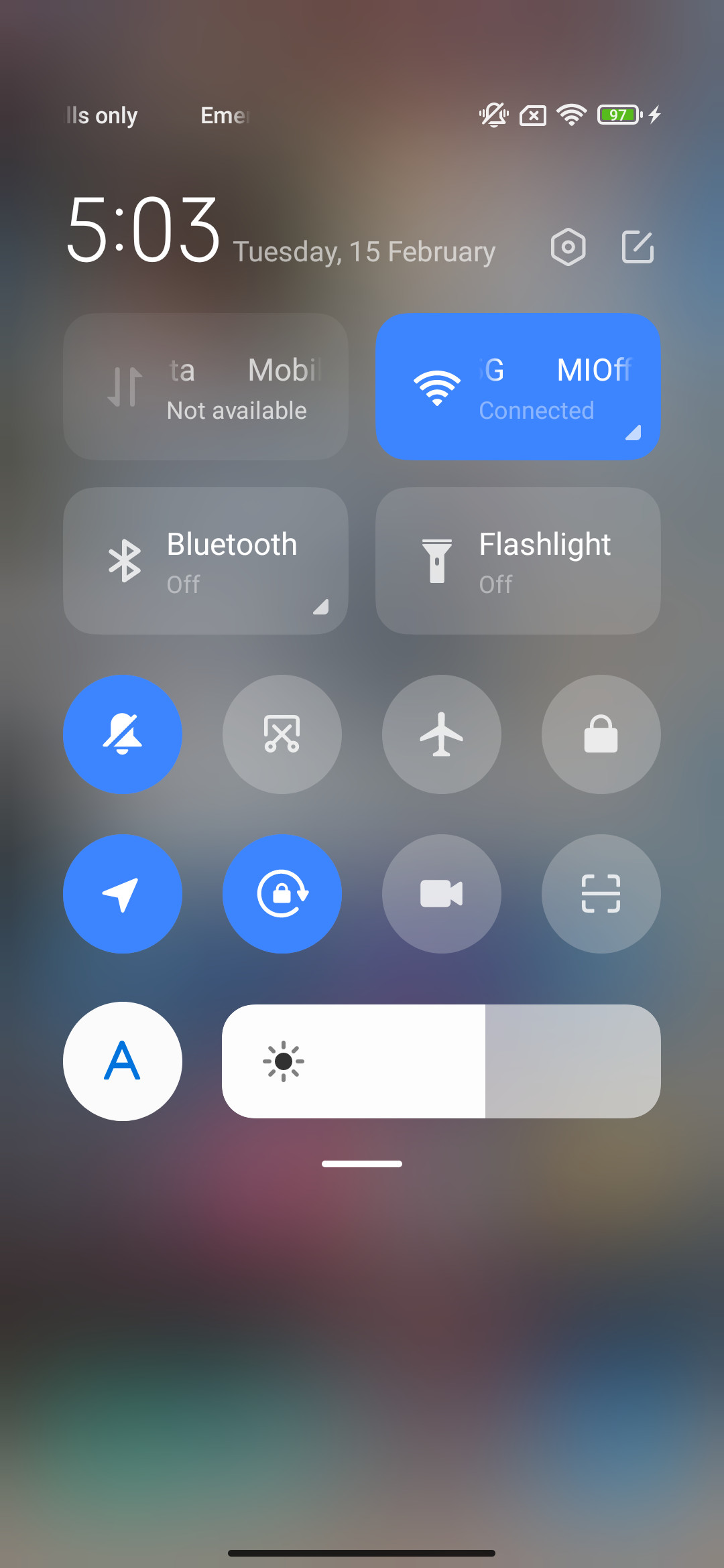Image resolution: width=724 pixels, height=1568 pixels.
Task: Open settings via the hexagon gear icon
Action: tap(568, 247)
